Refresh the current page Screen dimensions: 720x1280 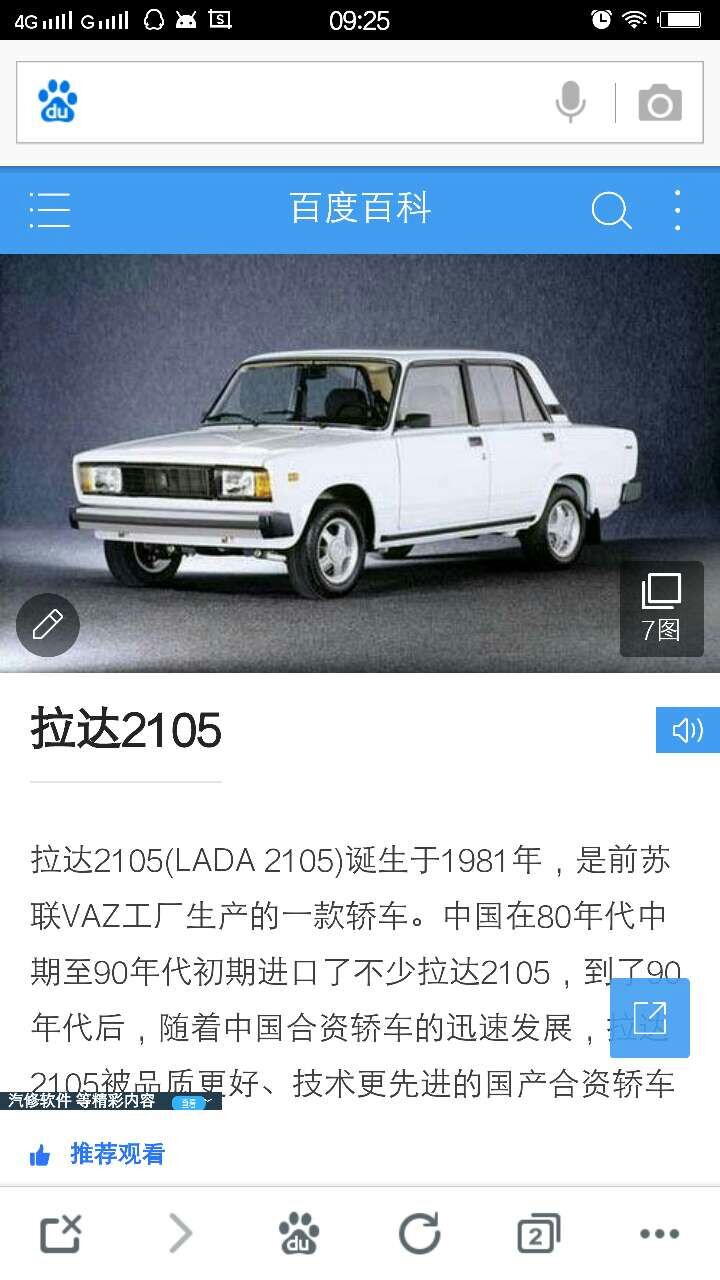[419, 1234]
